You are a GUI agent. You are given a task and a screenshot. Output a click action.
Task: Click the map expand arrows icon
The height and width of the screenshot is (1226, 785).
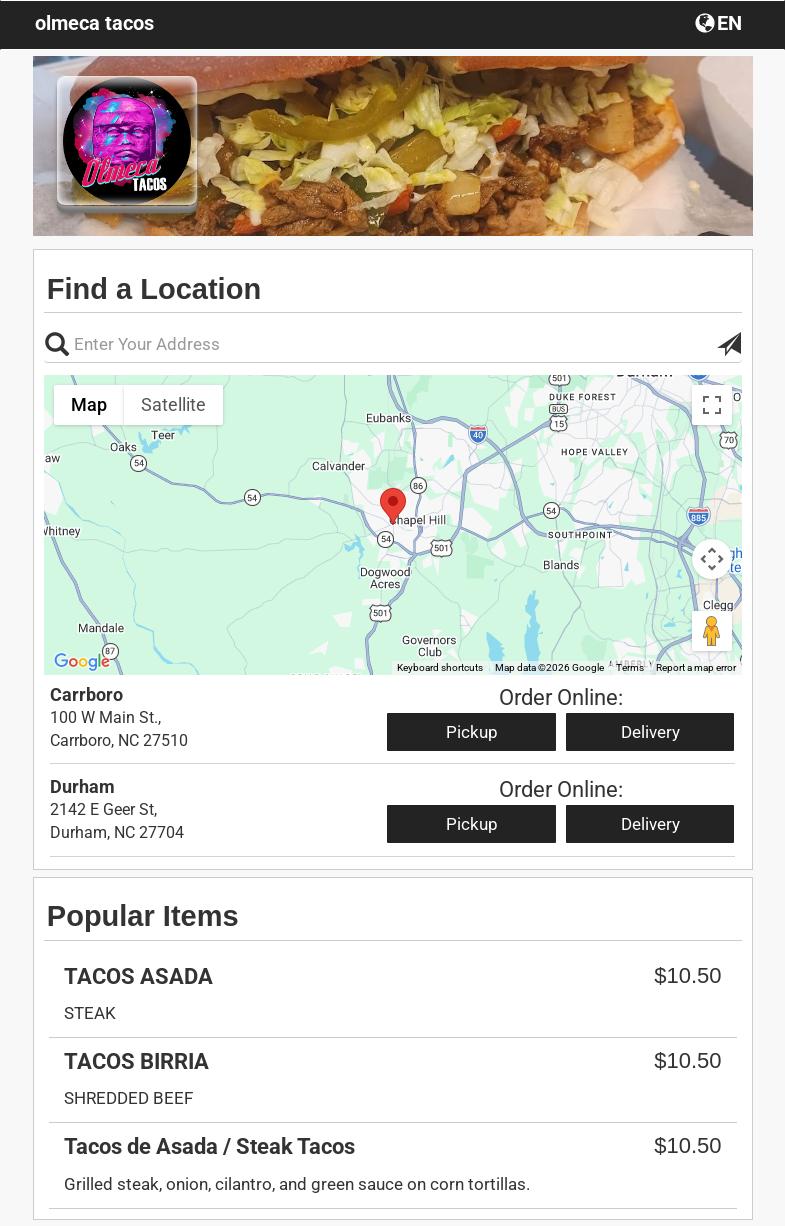pyautogui.click(x=711, y=558)
